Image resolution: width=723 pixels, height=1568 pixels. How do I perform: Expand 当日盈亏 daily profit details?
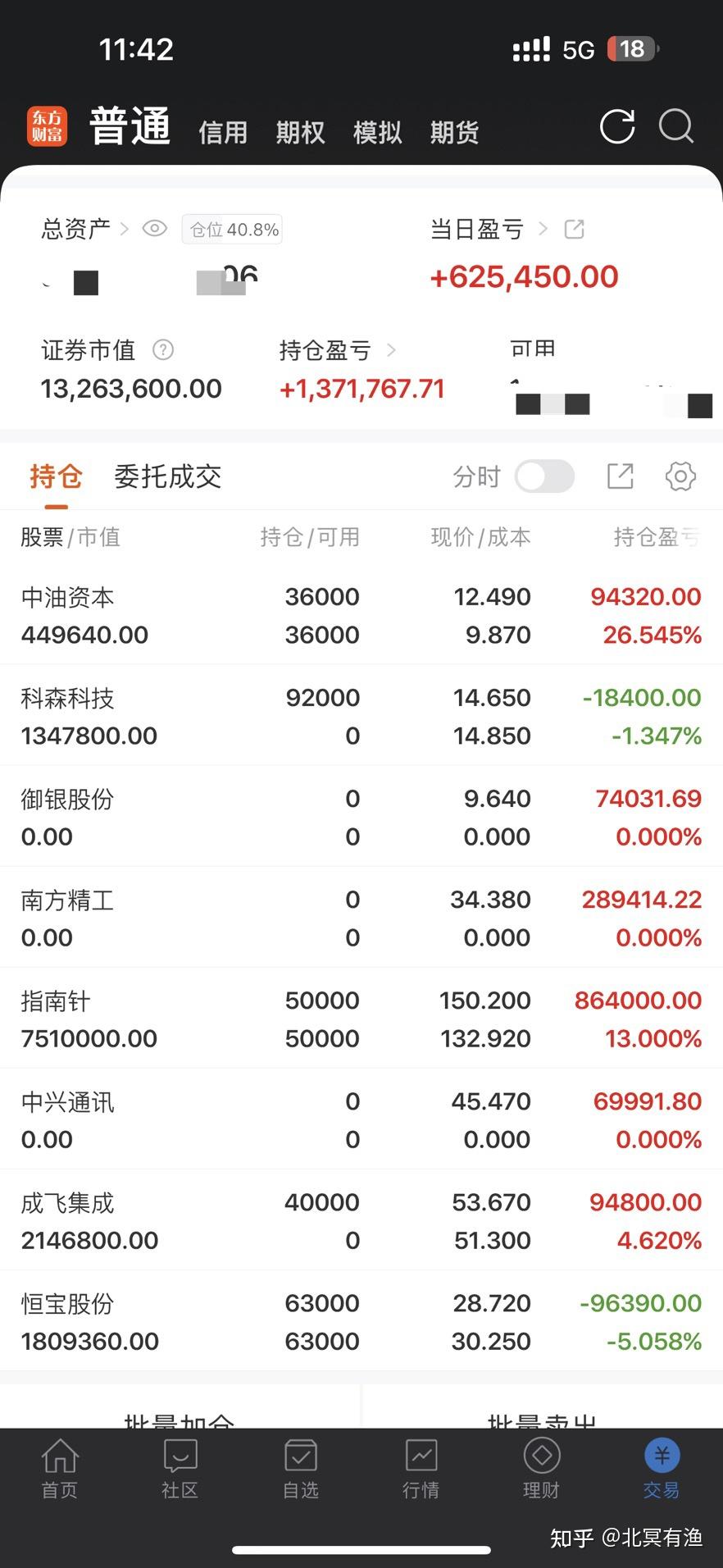pos(543,230)
